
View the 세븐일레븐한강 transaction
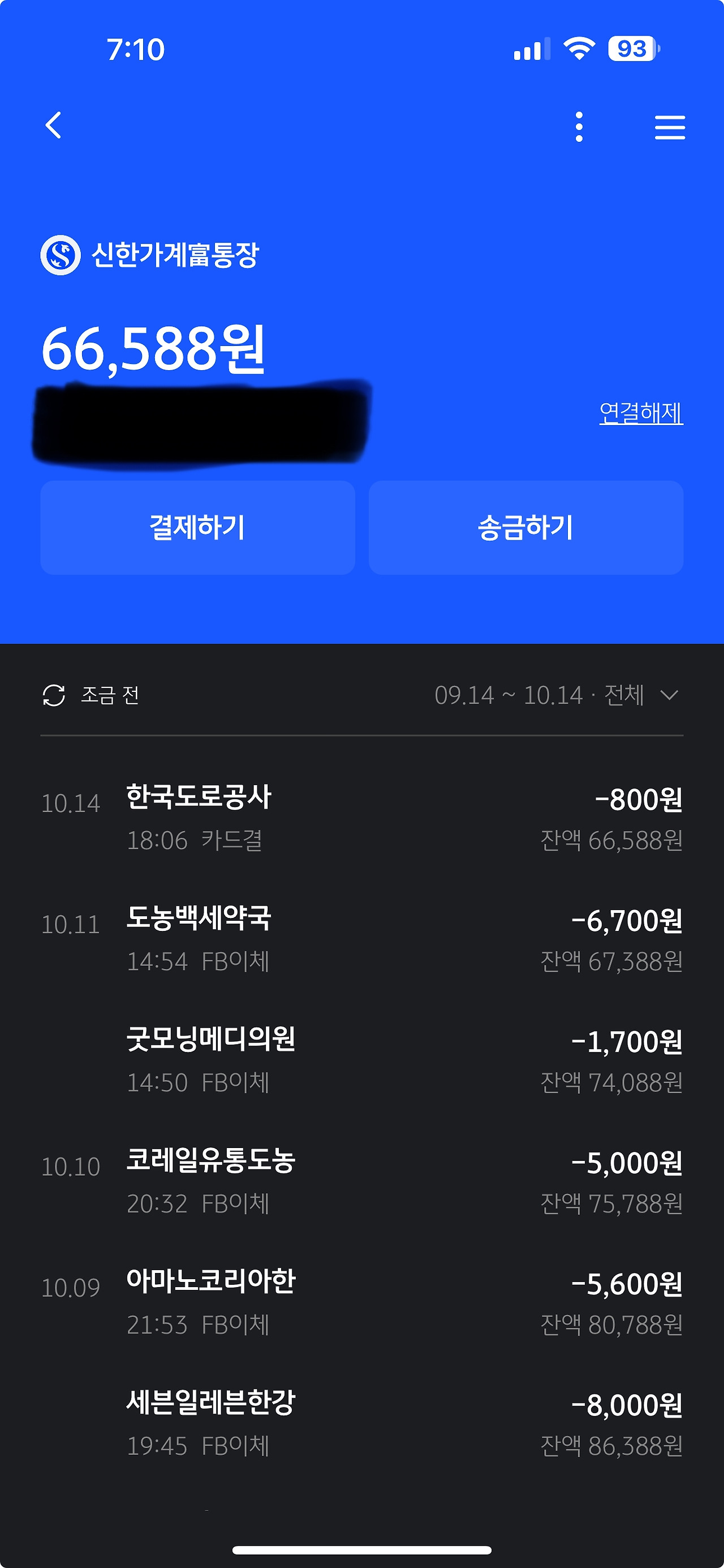361,1423
